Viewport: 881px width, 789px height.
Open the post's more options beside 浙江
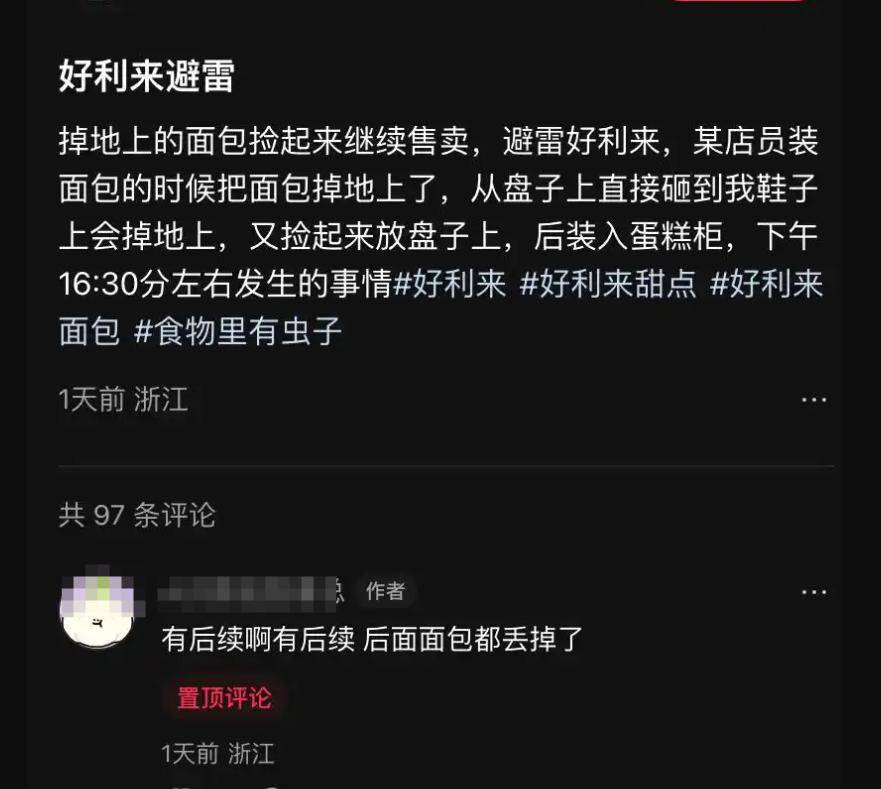[x=813, y=400]
